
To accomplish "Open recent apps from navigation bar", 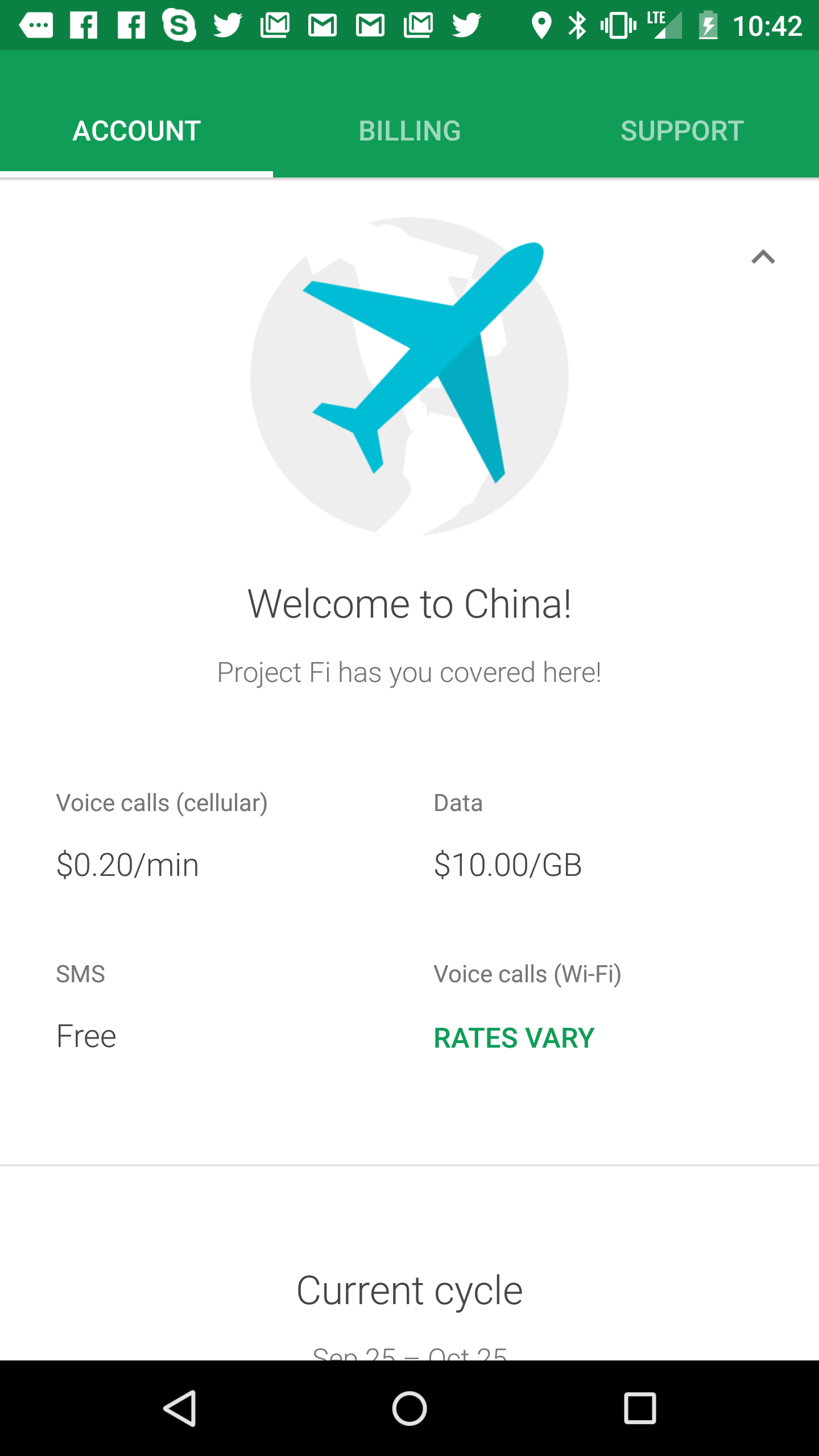I will 640,1408.
